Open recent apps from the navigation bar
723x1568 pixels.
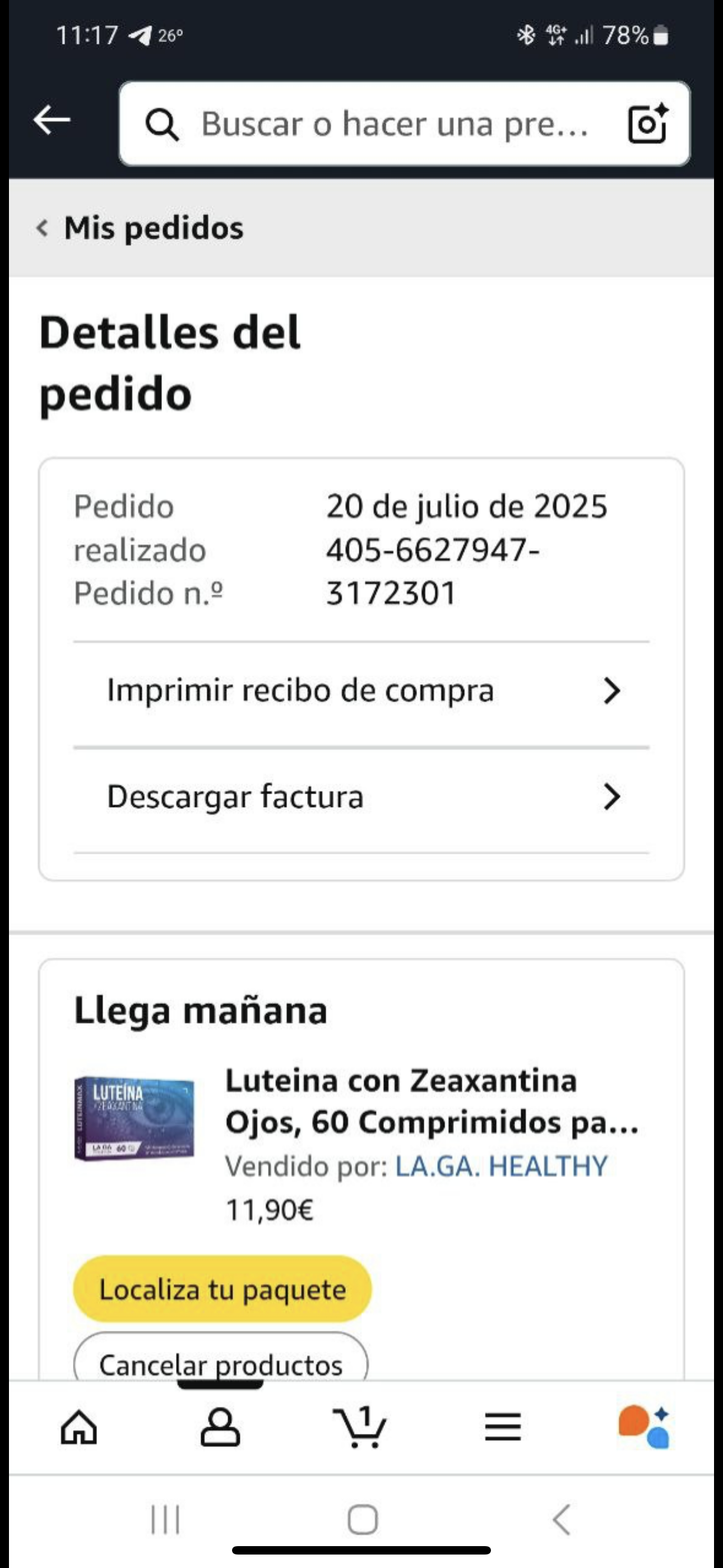pyautogui.click(x=165, y=1519)
